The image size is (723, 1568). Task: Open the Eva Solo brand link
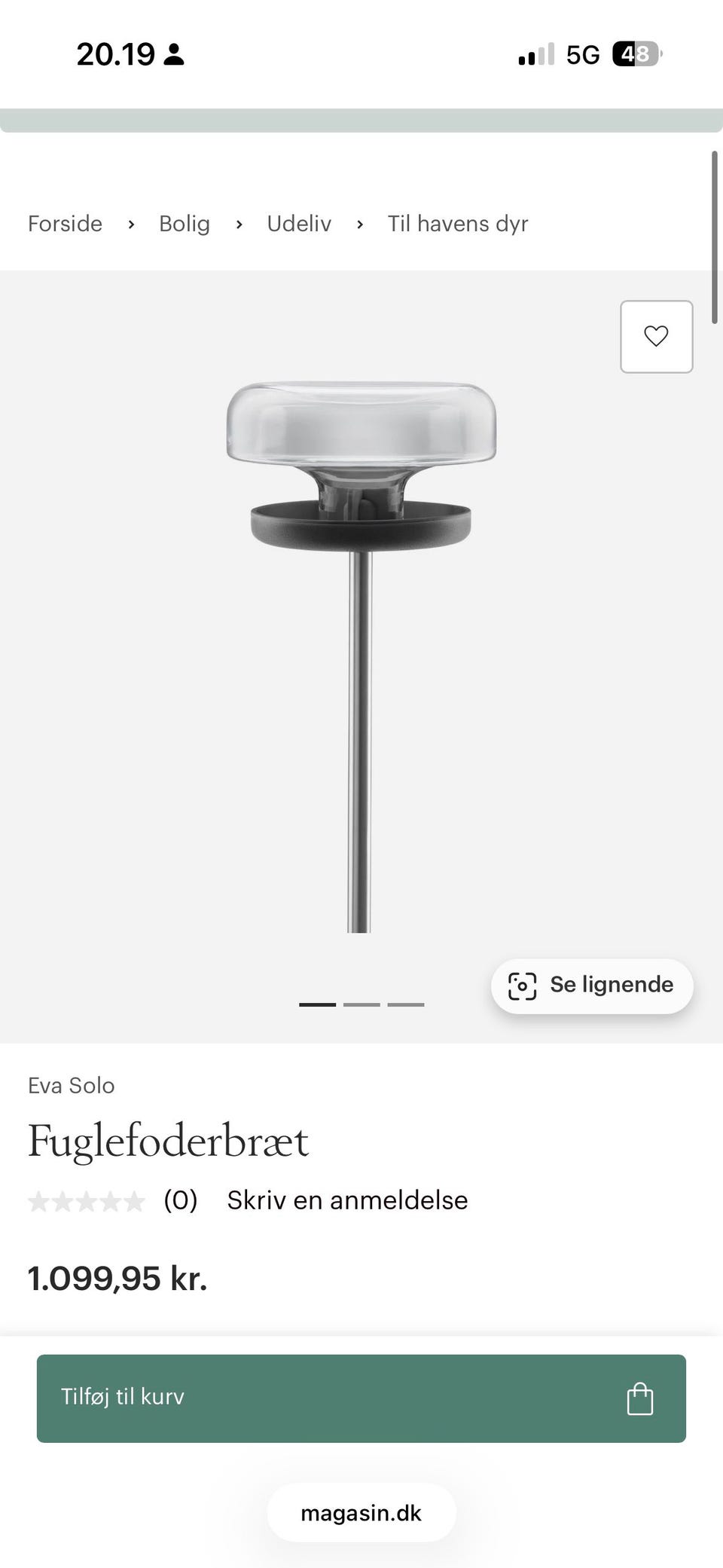[71, 1085]
